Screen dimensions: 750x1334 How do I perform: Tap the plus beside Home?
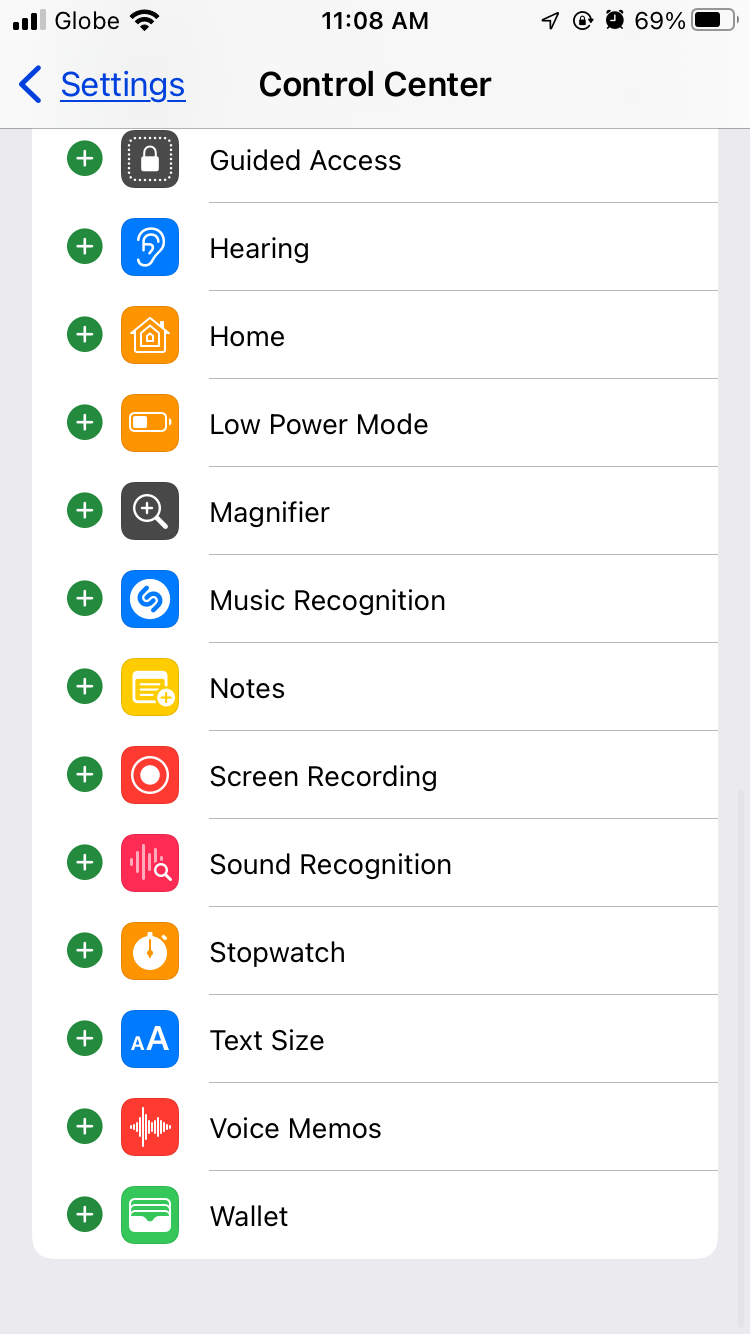(85, 335)
